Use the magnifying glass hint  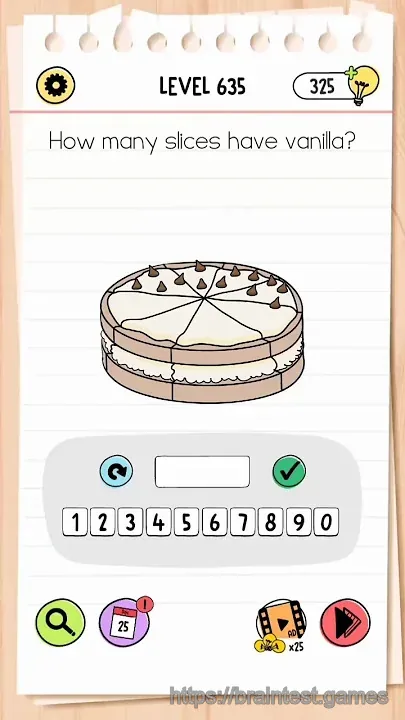(61, 623)
